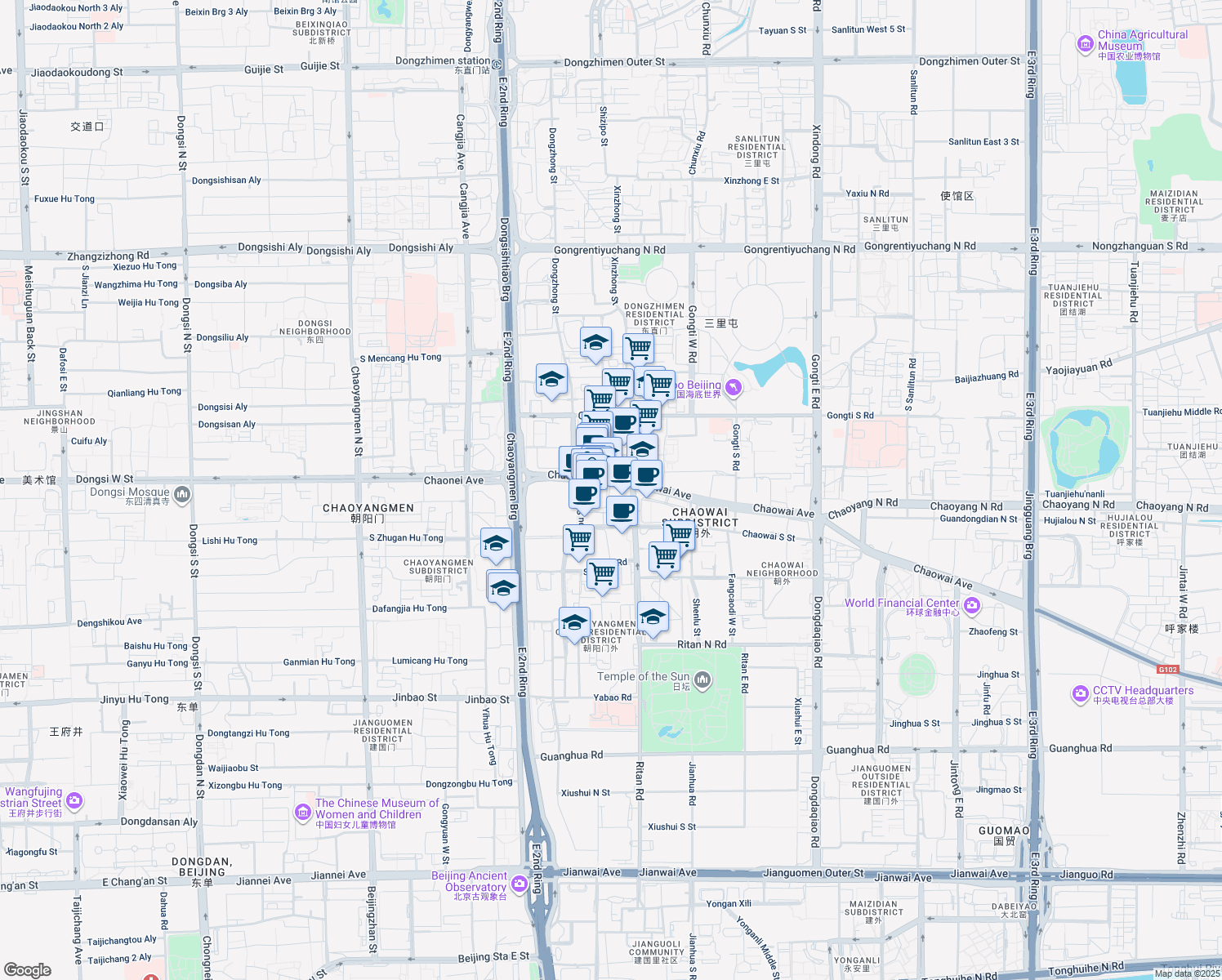Select the CCTV Headquarters point of interest
Viewport: 1222px width, 980px height.
tap(1081, 694)
